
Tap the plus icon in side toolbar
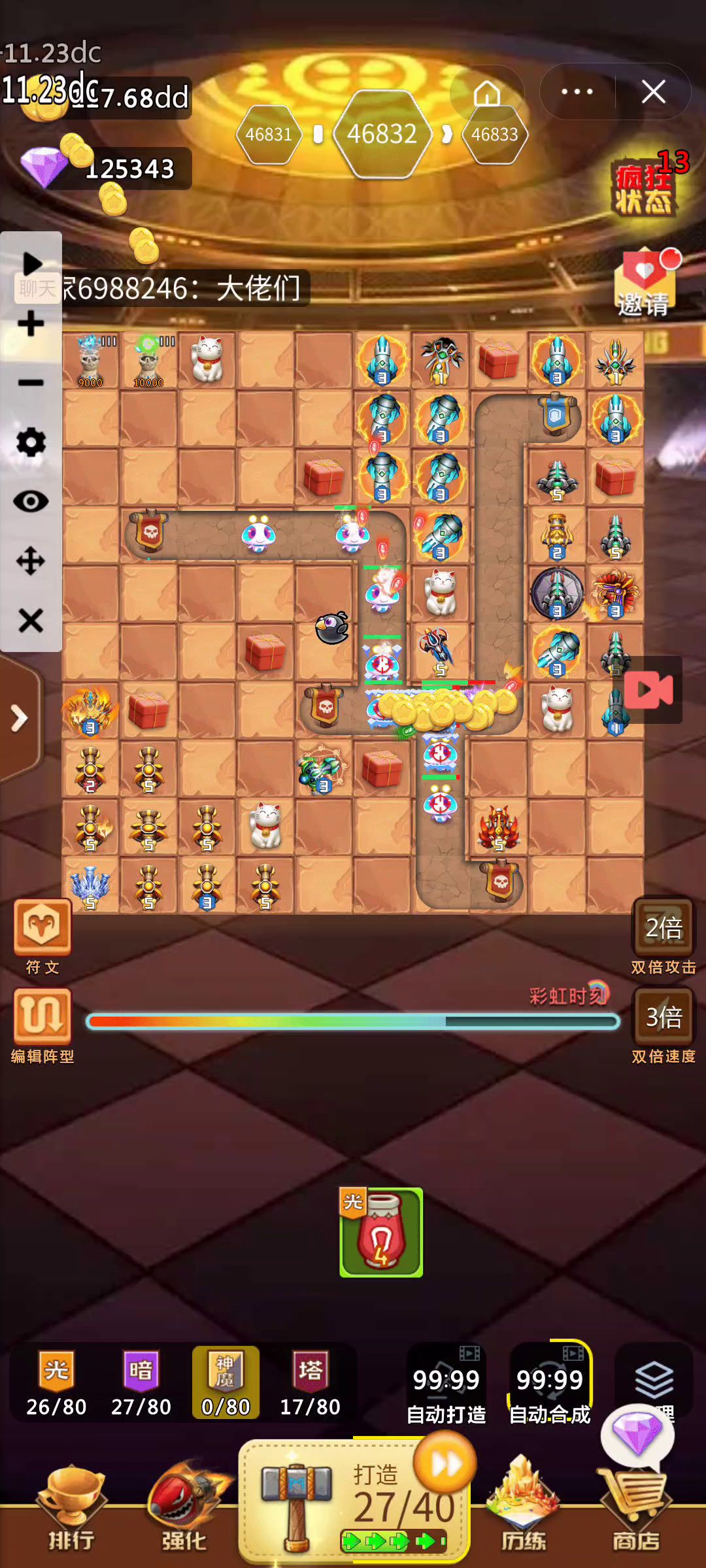coord(31,324)
